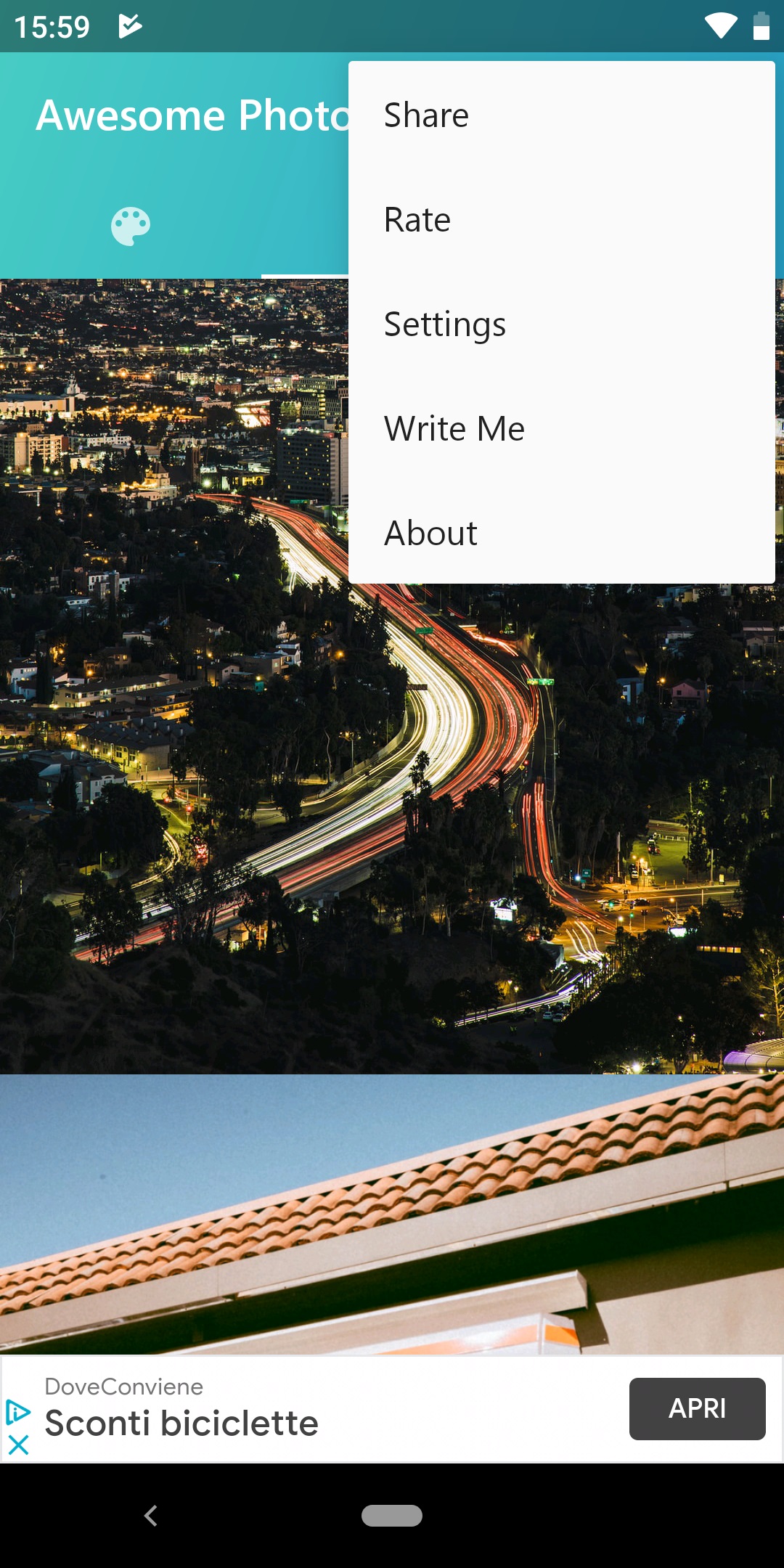Tap the Write Me option
This screenshot has width=784, height=1568.
[562, 428]
